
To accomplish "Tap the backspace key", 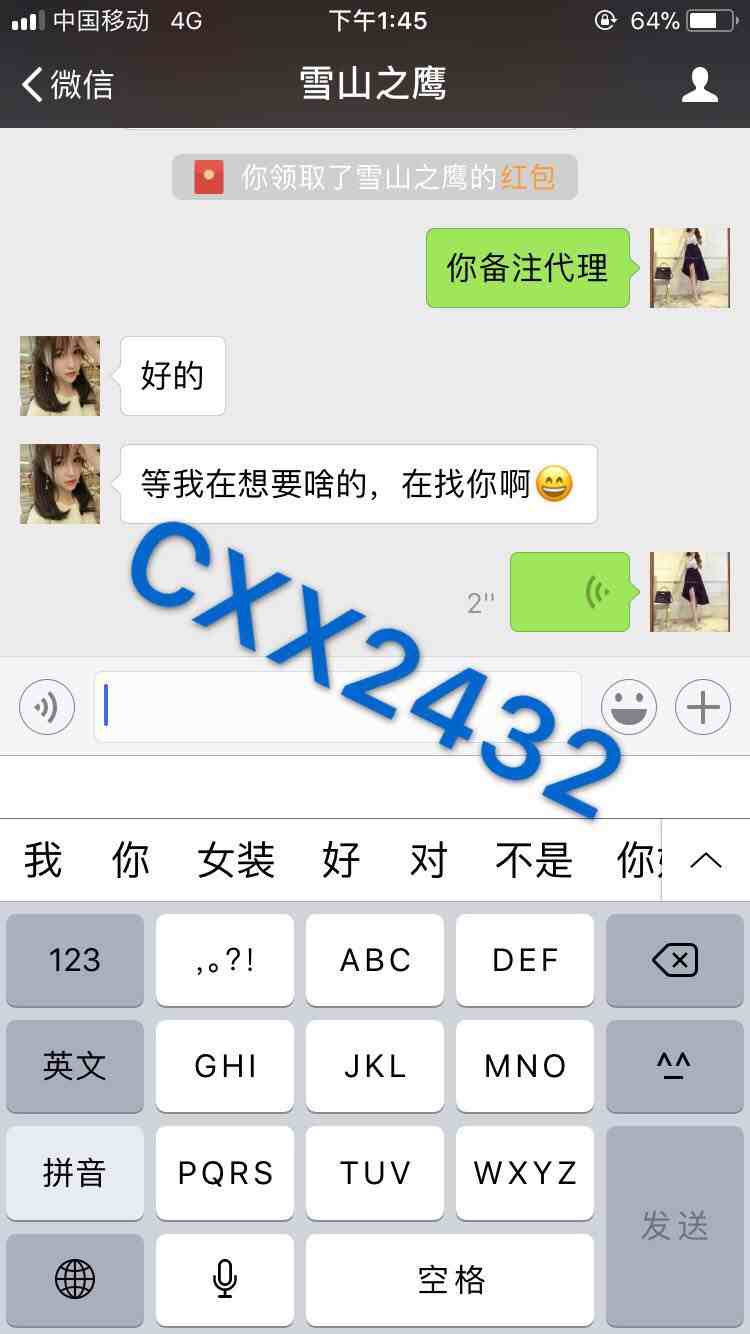I will (675, 960).
